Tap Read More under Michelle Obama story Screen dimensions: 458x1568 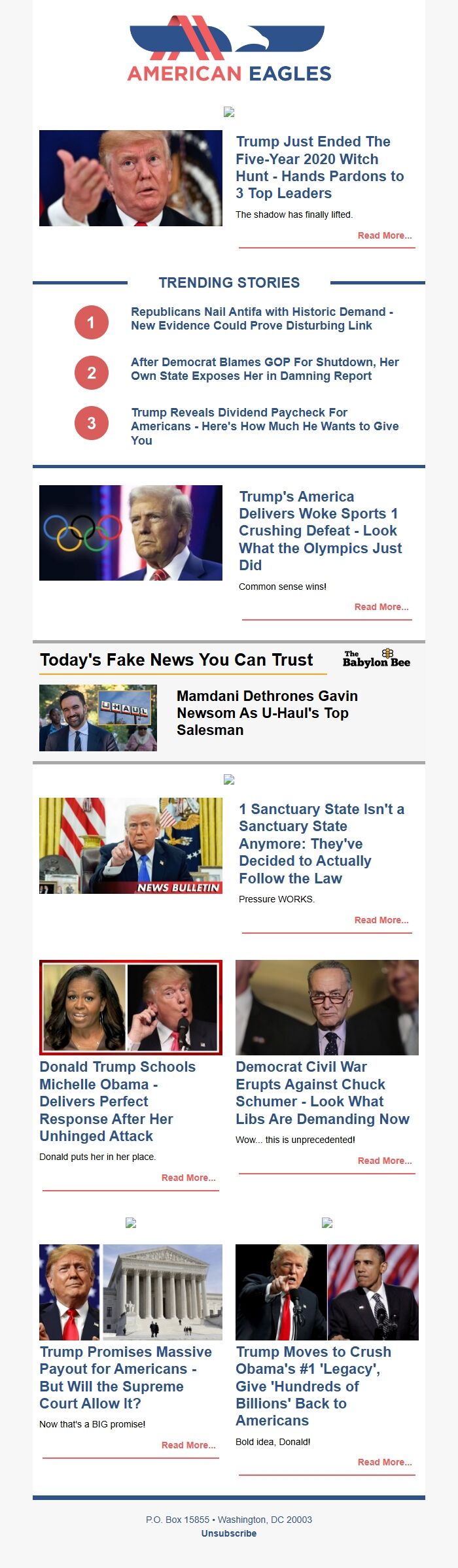(188, 1178)
